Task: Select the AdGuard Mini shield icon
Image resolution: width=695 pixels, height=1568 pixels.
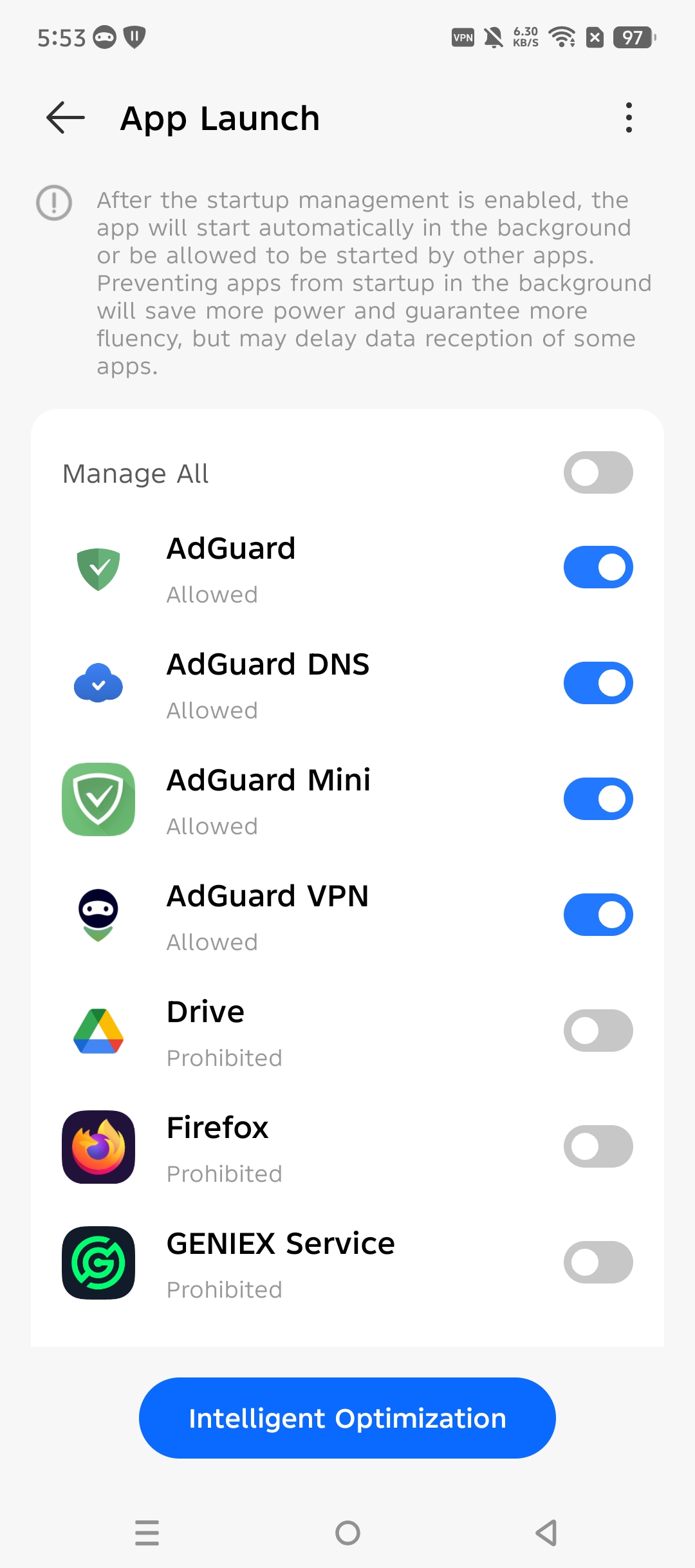Action: (98, 798)
